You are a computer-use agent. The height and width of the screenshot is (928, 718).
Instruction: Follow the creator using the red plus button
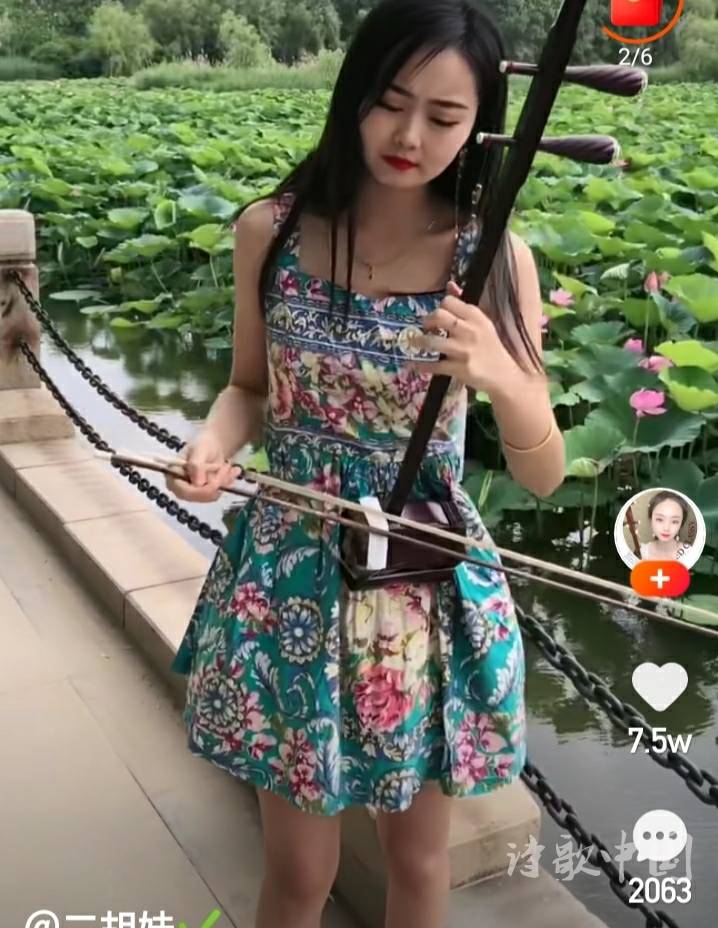coord(660,579)
